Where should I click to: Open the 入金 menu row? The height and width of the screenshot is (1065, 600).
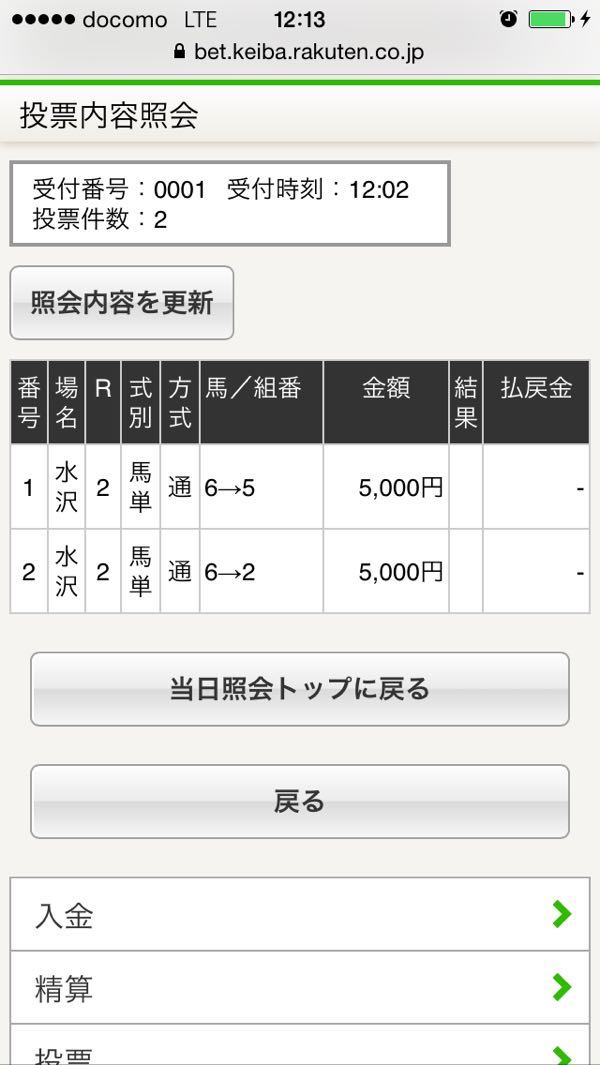[300, 915]
